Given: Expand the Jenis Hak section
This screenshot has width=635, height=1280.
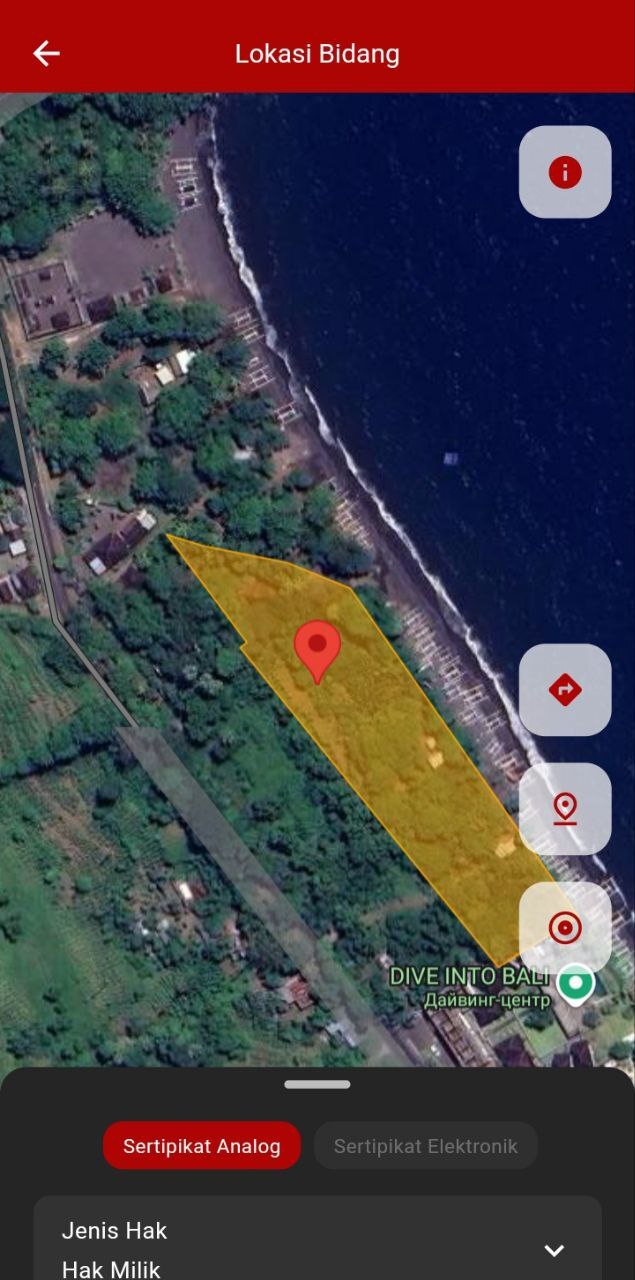Looking at the screenshot, I should point(554,1250).
